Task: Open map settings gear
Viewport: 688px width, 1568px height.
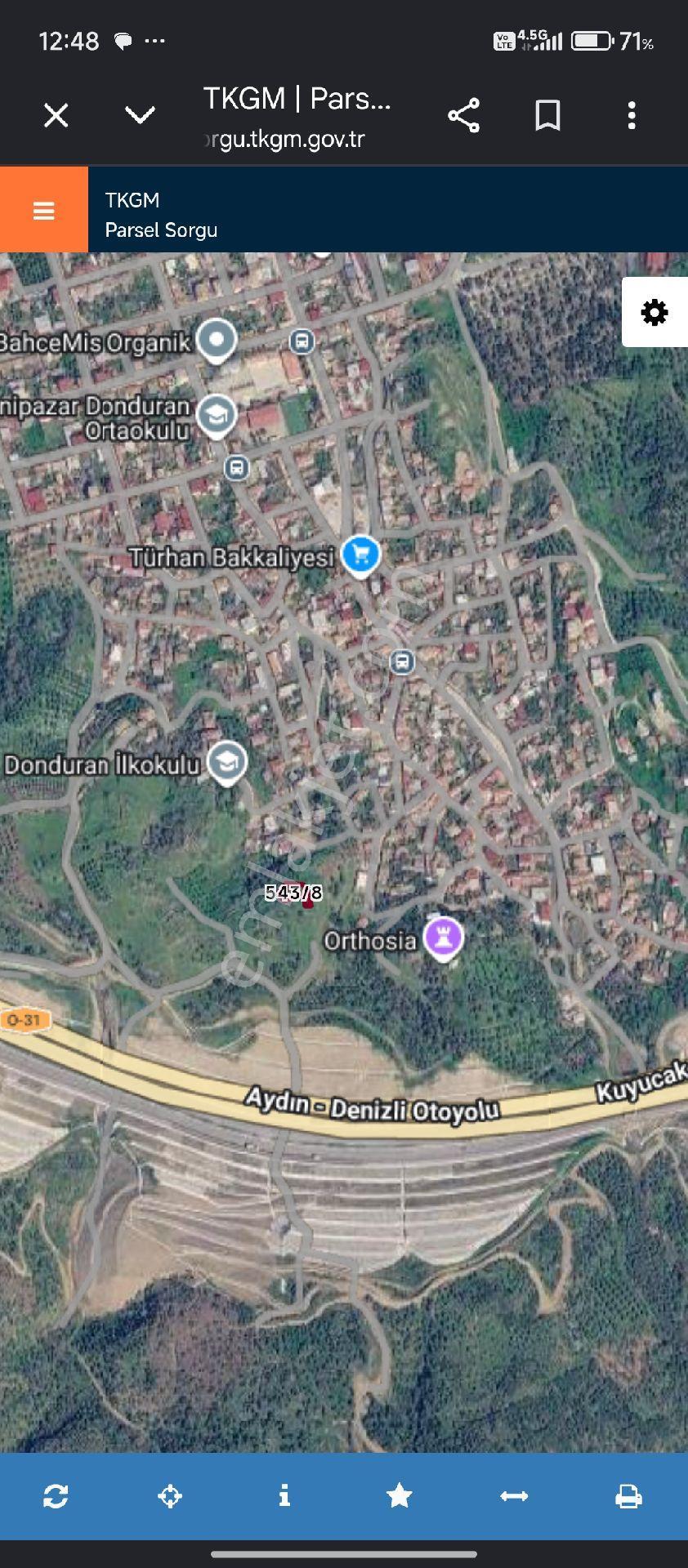Action: pyautogui.click(x=654, y=312)
